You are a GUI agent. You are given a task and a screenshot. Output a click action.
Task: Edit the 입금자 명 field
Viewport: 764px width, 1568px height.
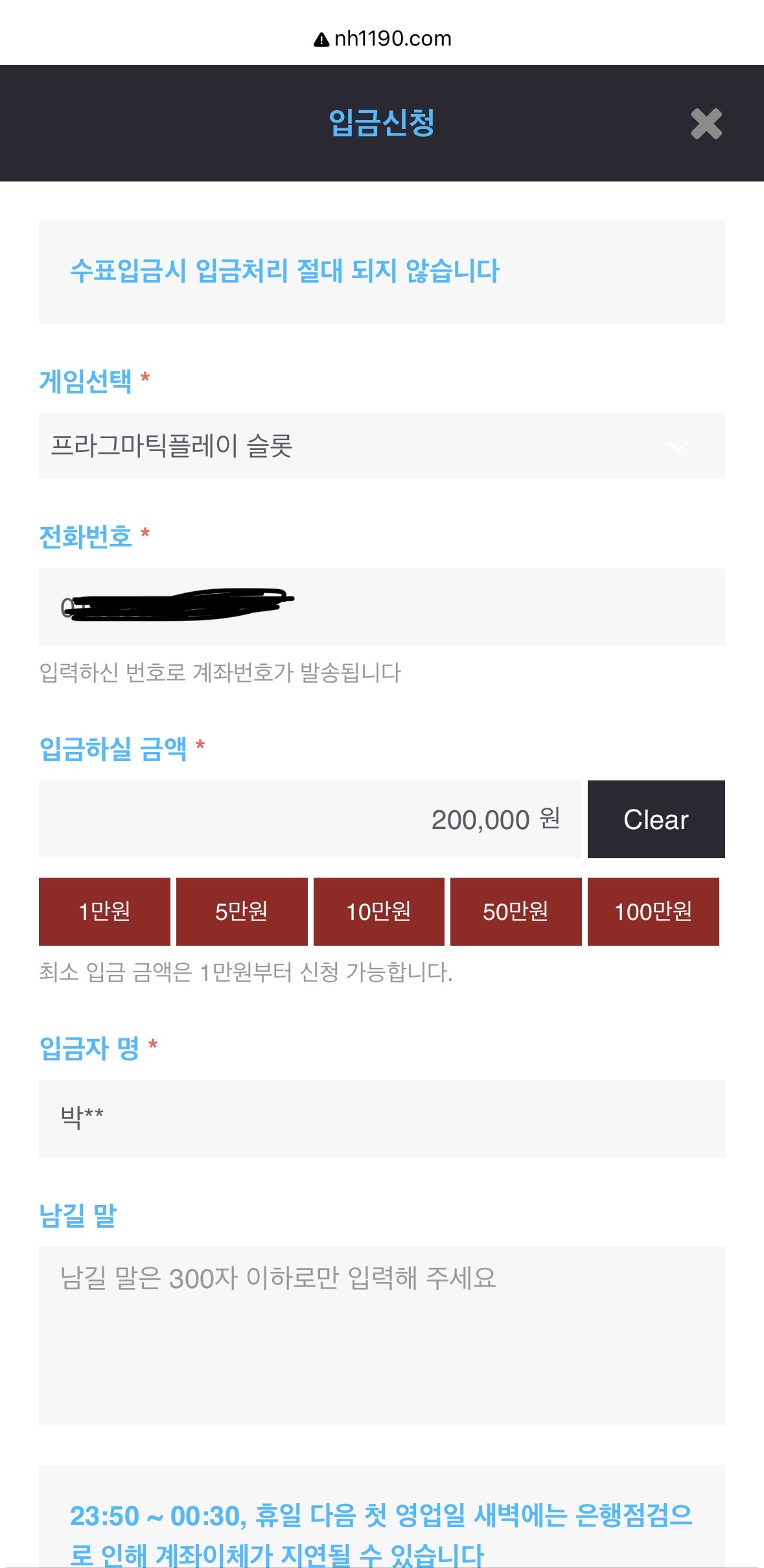381,1118
